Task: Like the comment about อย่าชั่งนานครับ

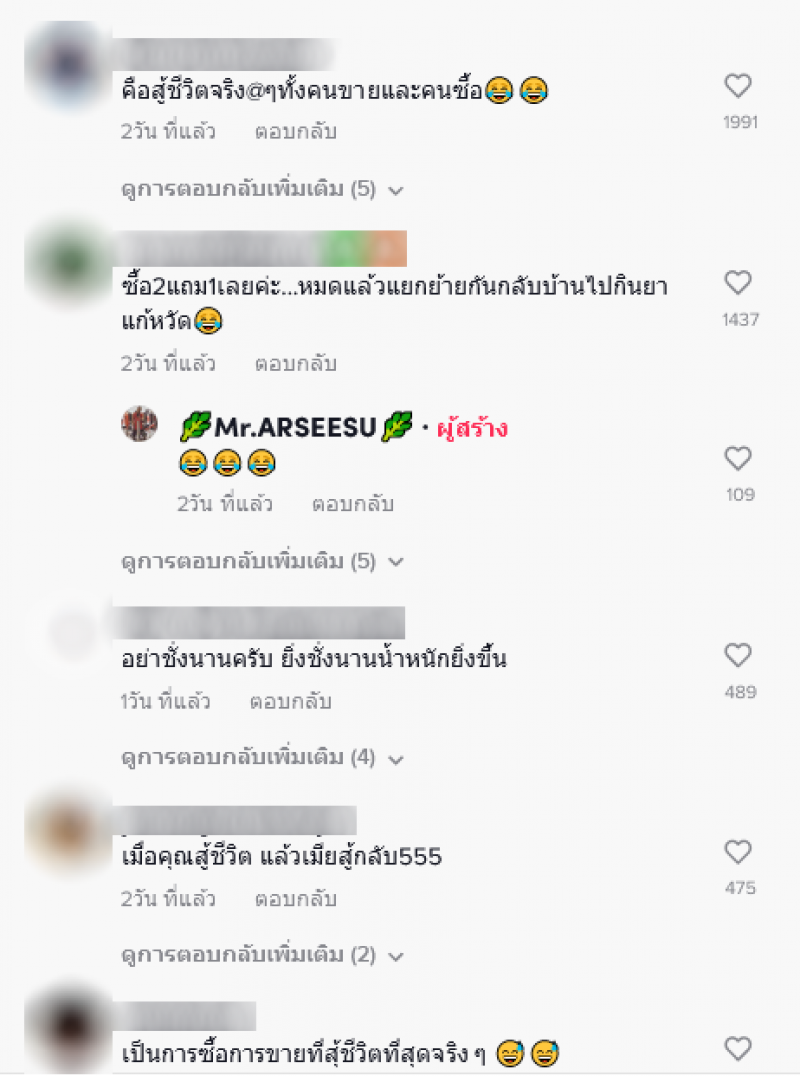Action: 737,655
